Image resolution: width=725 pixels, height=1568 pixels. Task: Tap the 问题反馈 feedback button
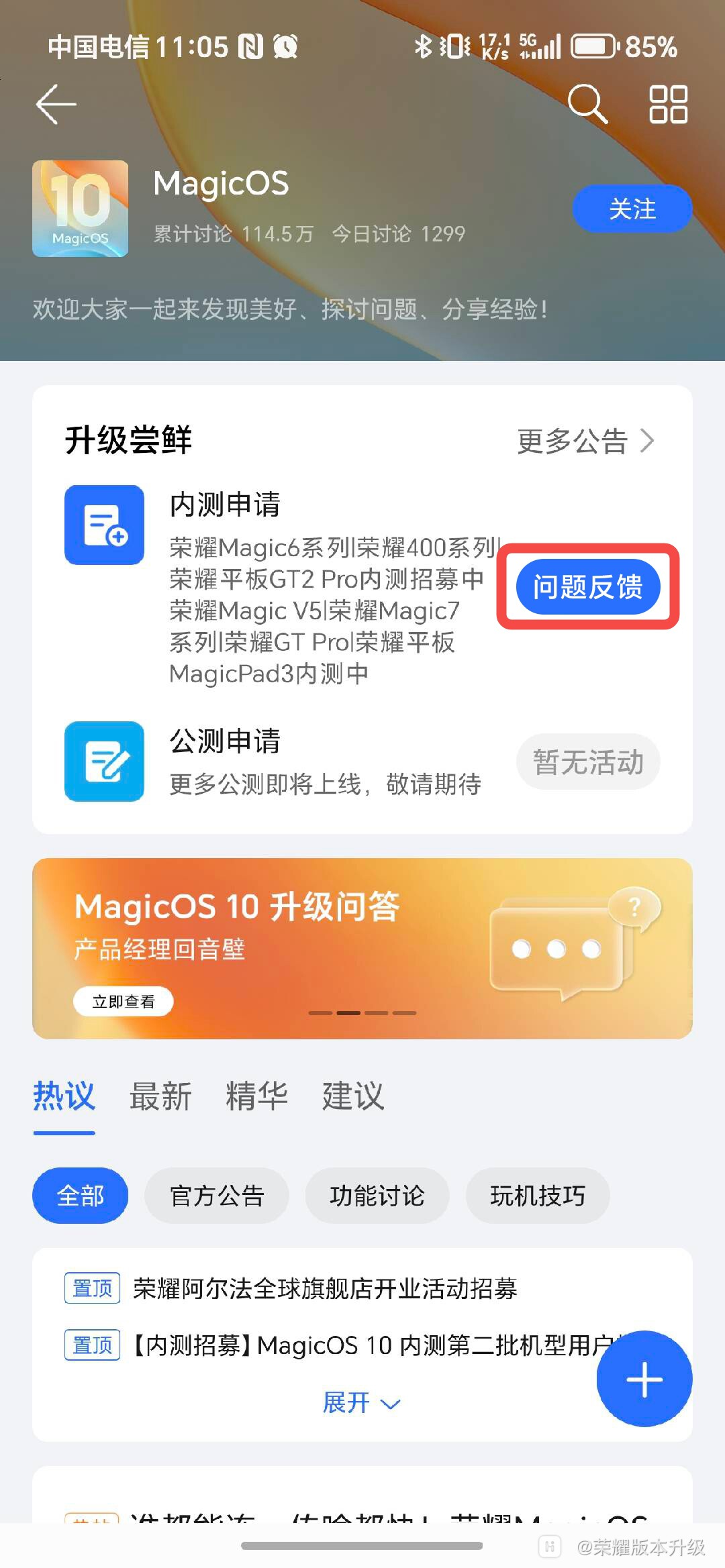pos(588,587)
